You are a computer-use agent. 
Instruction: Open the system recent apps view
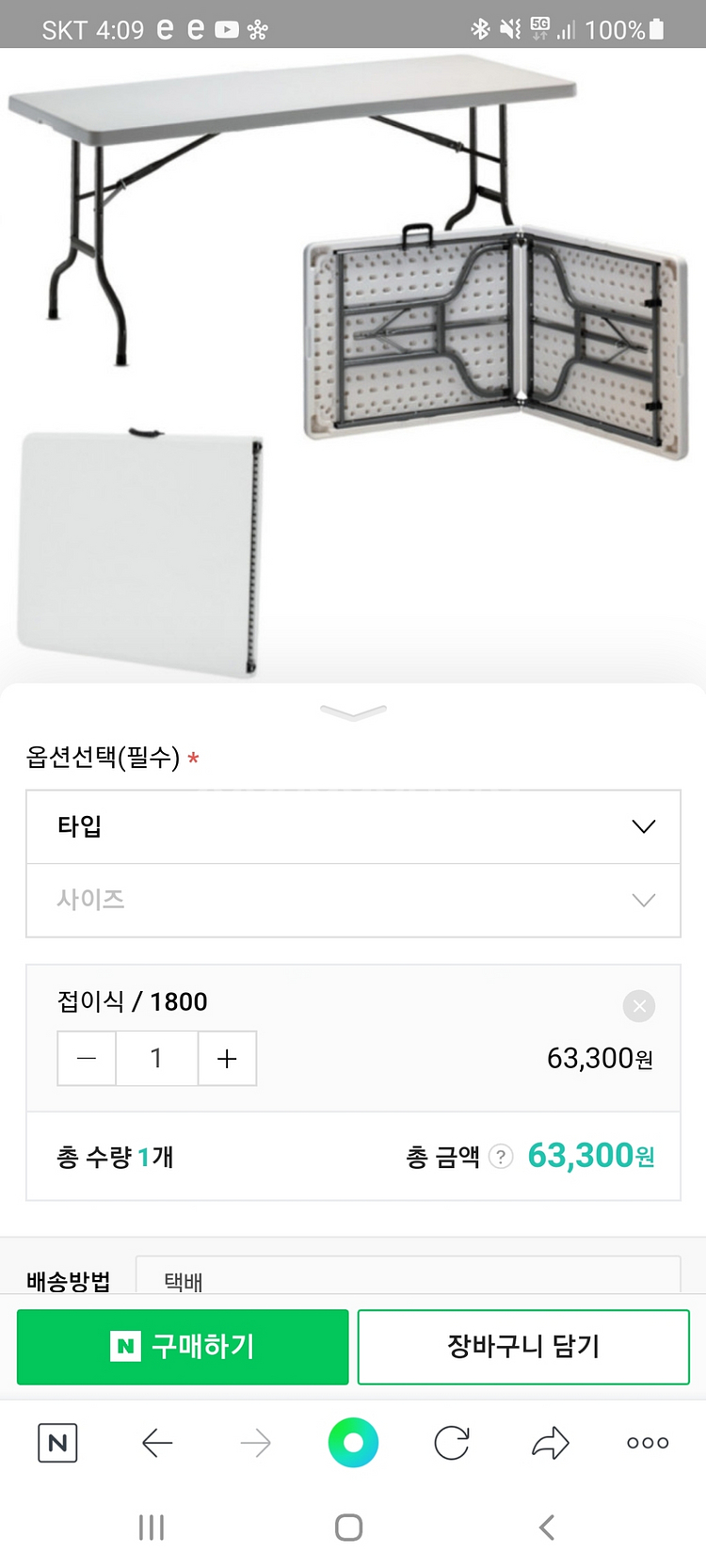[x=152, y=1528]
